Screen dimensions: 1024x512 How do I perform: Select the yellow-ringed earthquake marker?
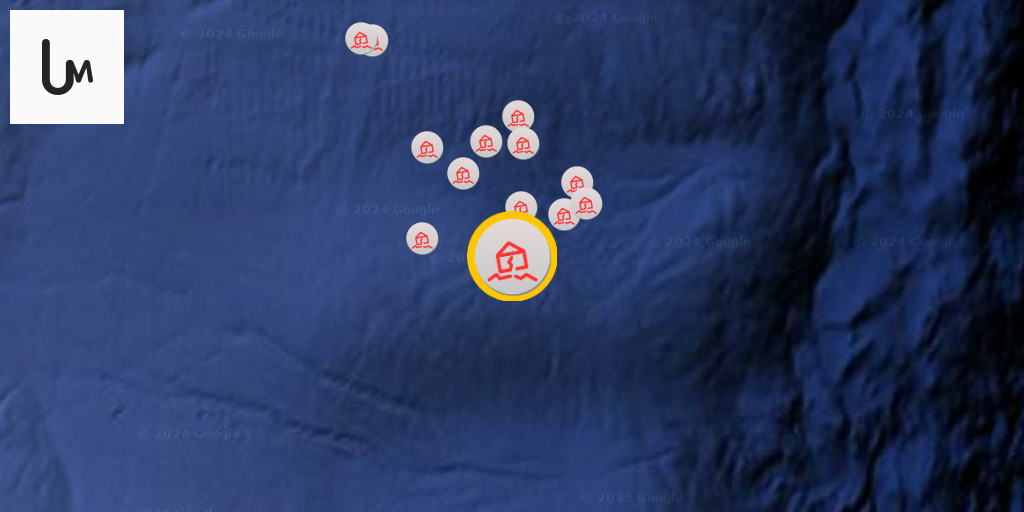click(x=512, y=257)
